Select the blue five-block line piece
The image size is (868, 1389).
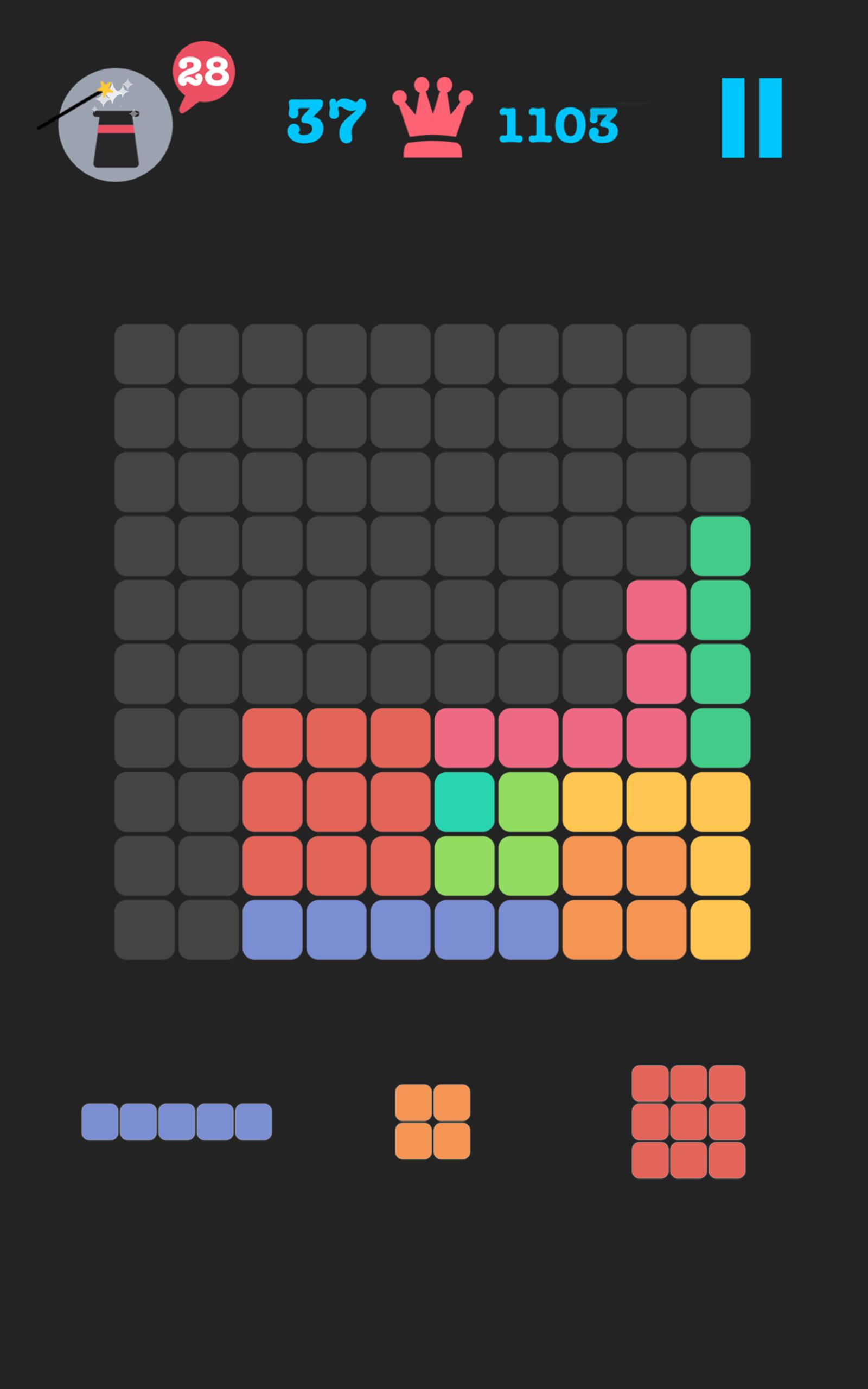pyautogui.click(x=176, y=1122)
